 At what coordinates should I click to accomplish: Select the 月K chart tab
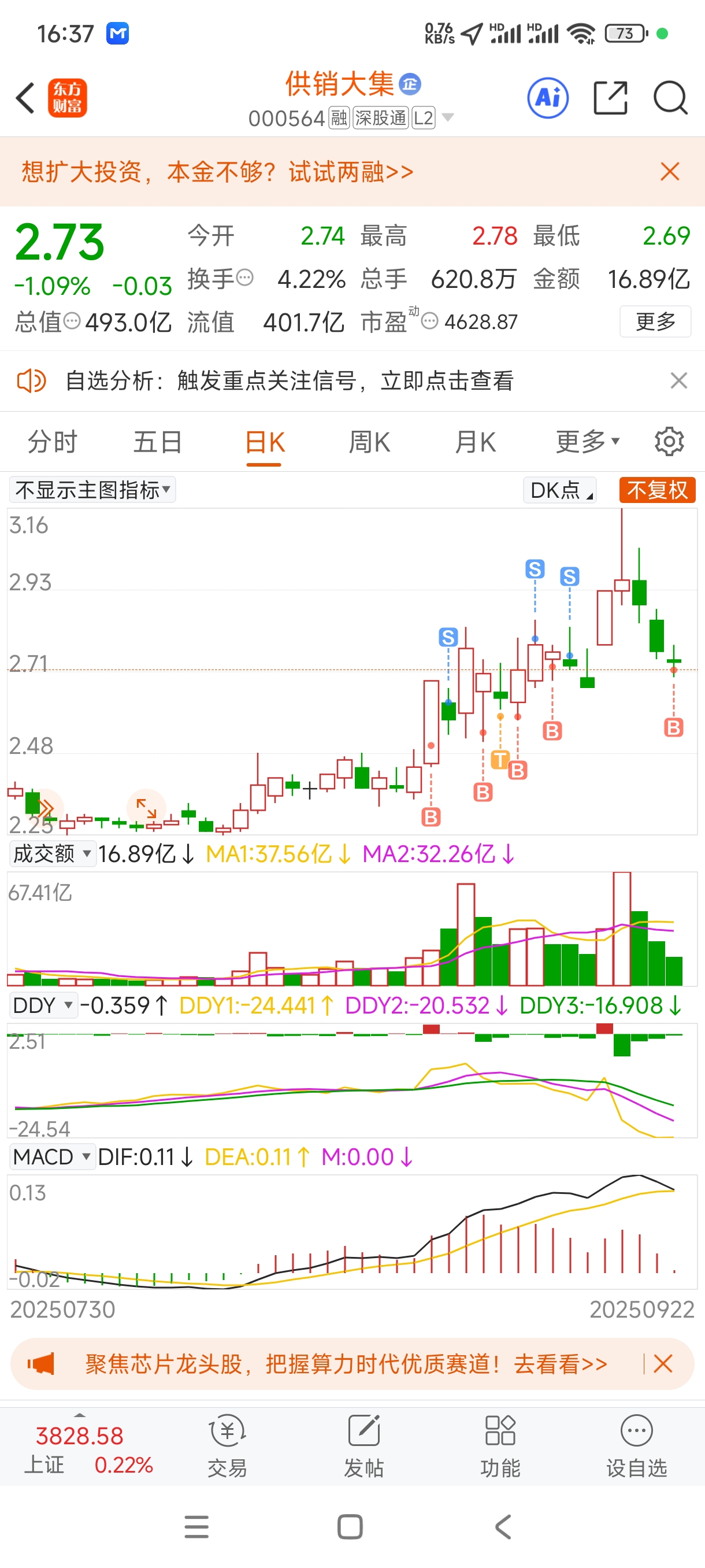point(475,442)
